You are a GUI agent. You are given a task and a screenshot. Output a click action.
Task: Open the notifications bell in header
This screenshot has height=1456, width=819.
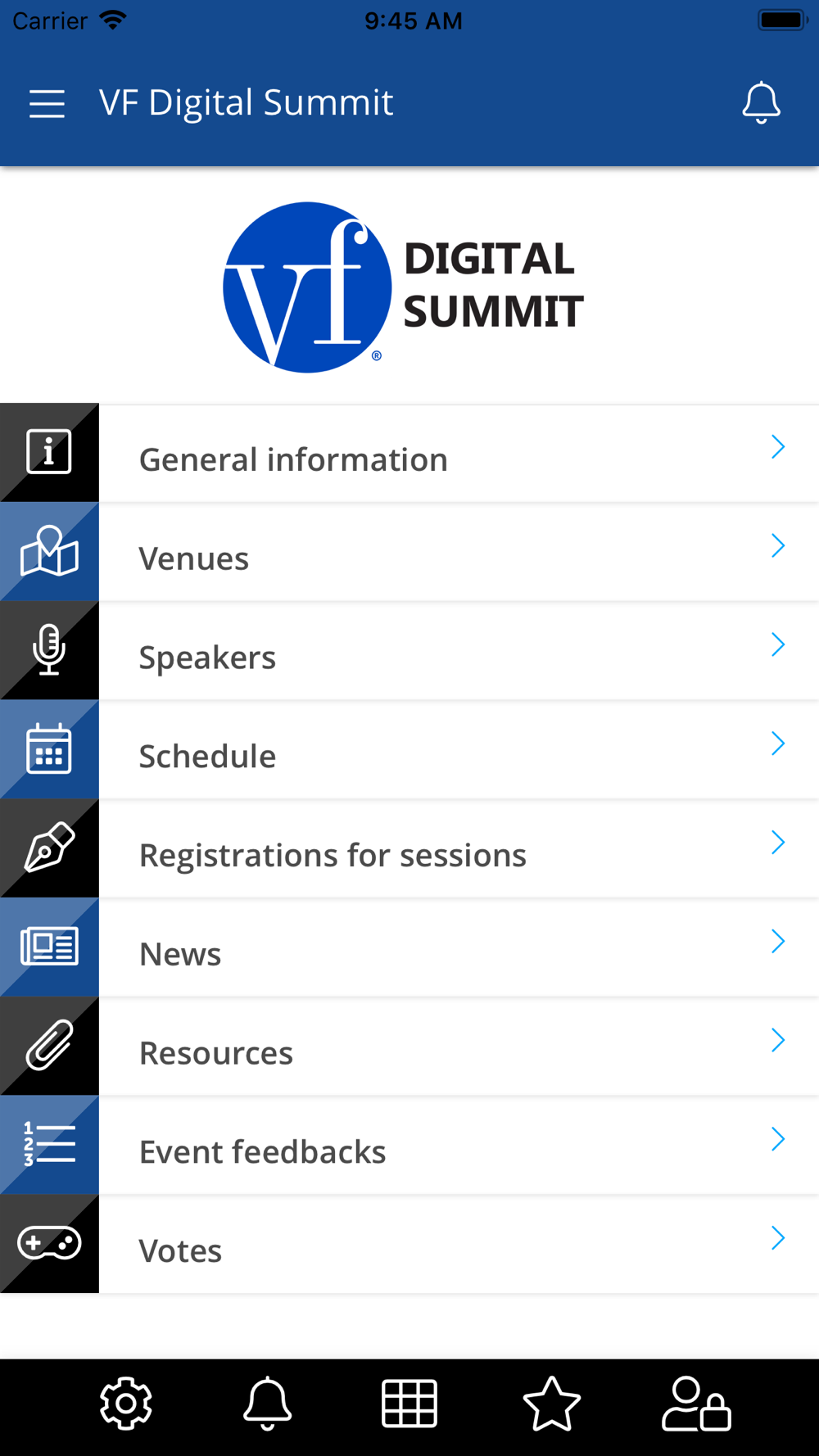pos(761,103)
